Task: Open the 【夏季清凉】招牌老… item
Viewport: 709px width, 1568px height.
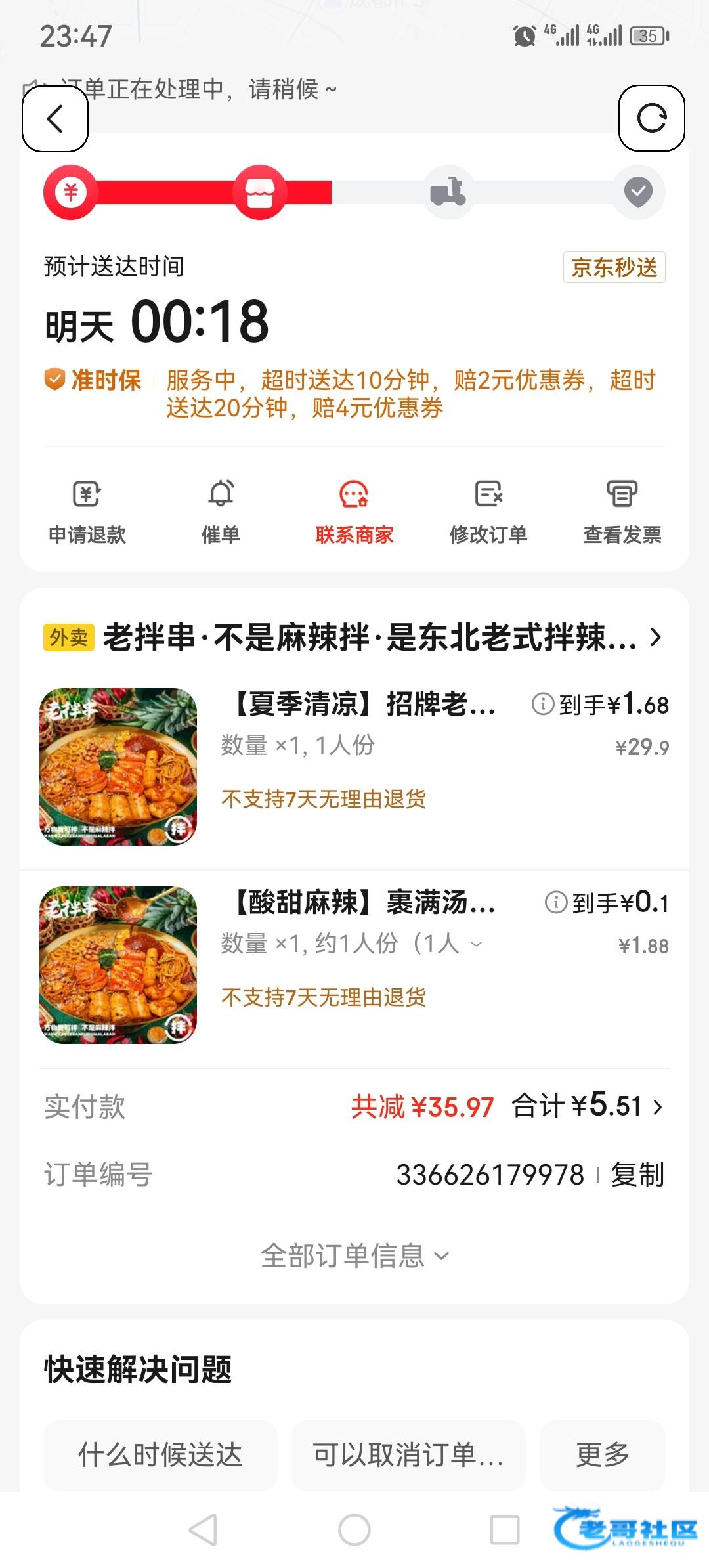Action: (x=363, y=705)
